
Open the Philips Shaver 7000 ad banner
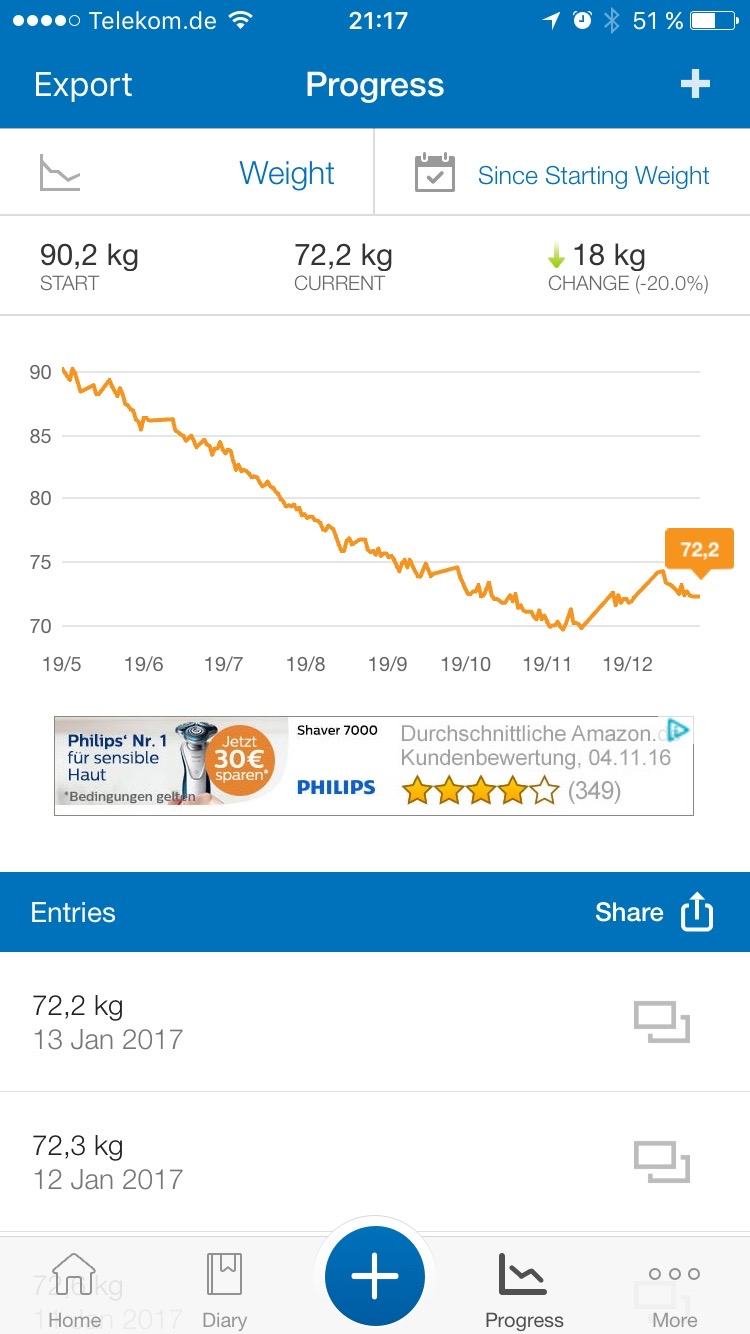(373, 766)
